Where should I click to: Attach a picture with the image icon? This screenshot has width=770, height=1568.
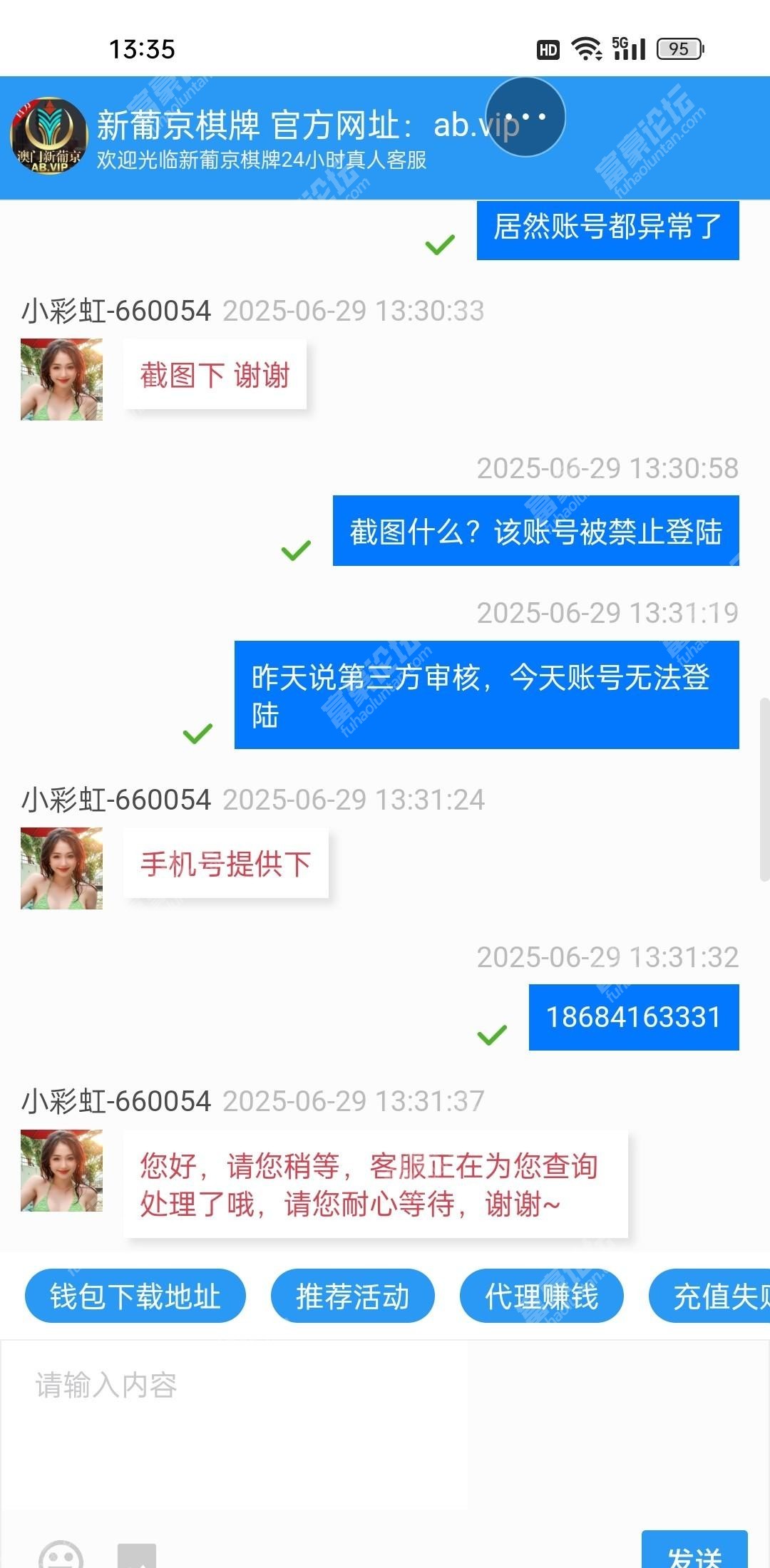click(x=137, y=1555)
